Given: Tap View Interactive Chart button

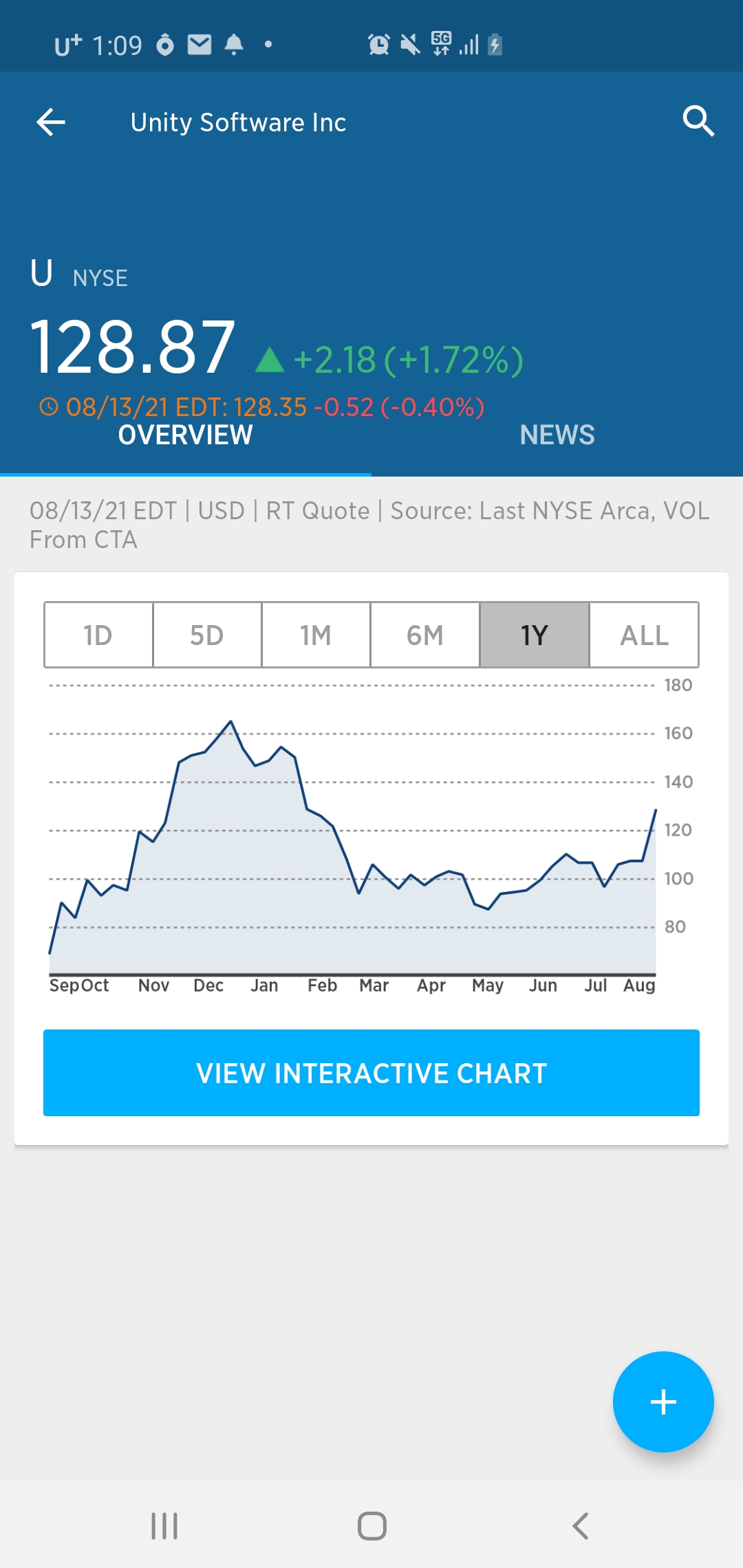Looking at the screenshot, I should (x=371, y=1073).
